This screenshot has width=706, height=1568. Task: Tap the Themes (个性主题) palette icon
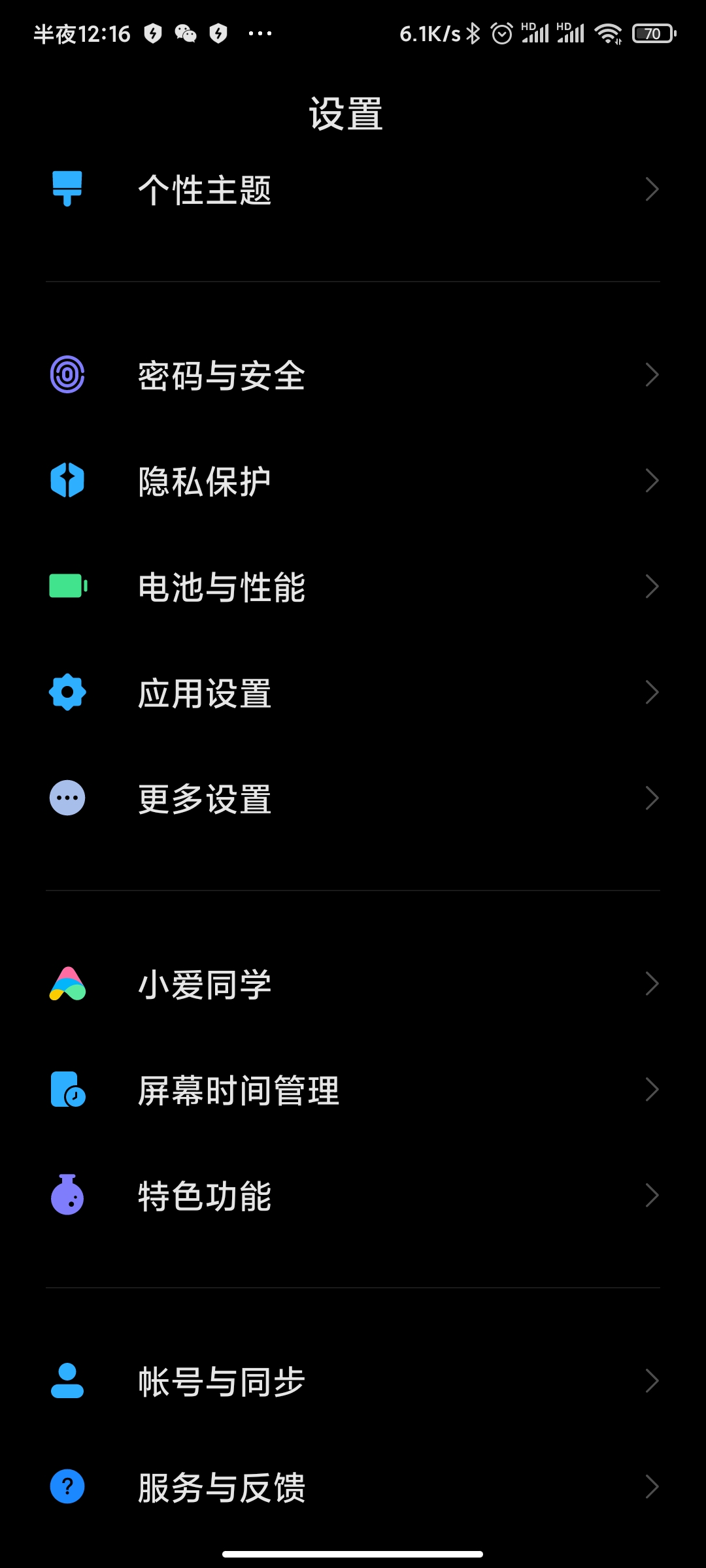click(66, 189)
